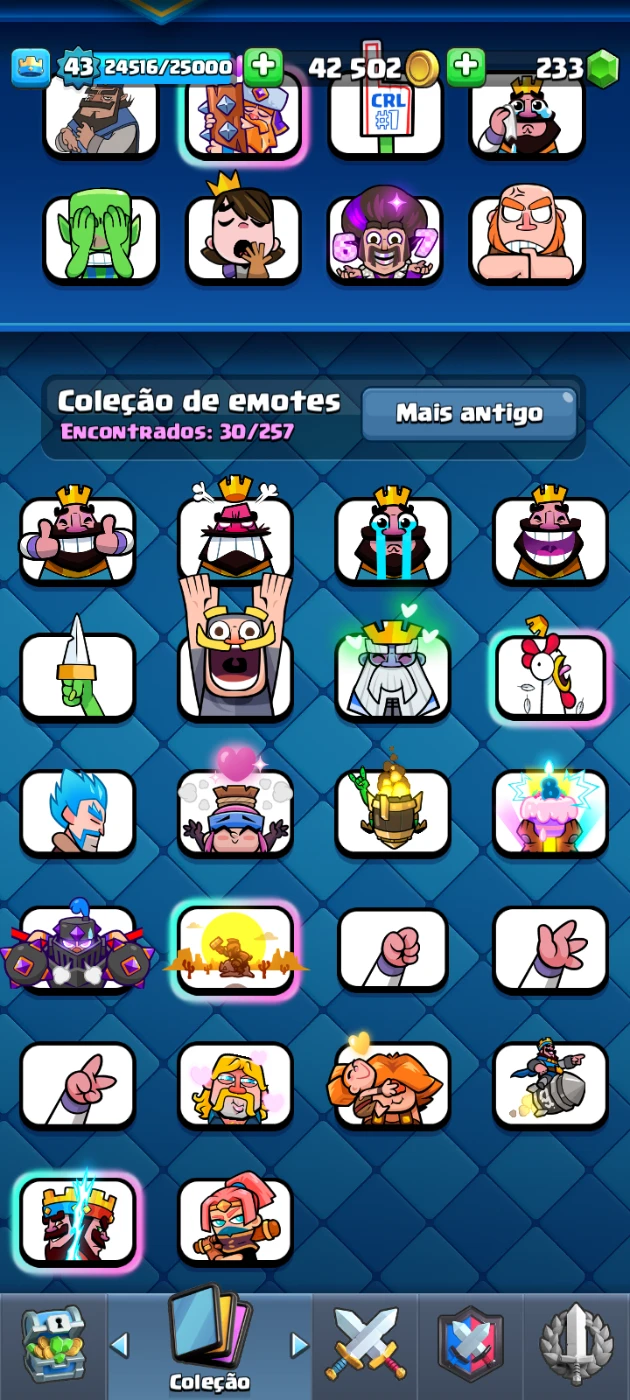The width and height of the screenshot is (630, 1400).
Task: Select the yawning princess emote in deck
Action: [x=243, y=238]
